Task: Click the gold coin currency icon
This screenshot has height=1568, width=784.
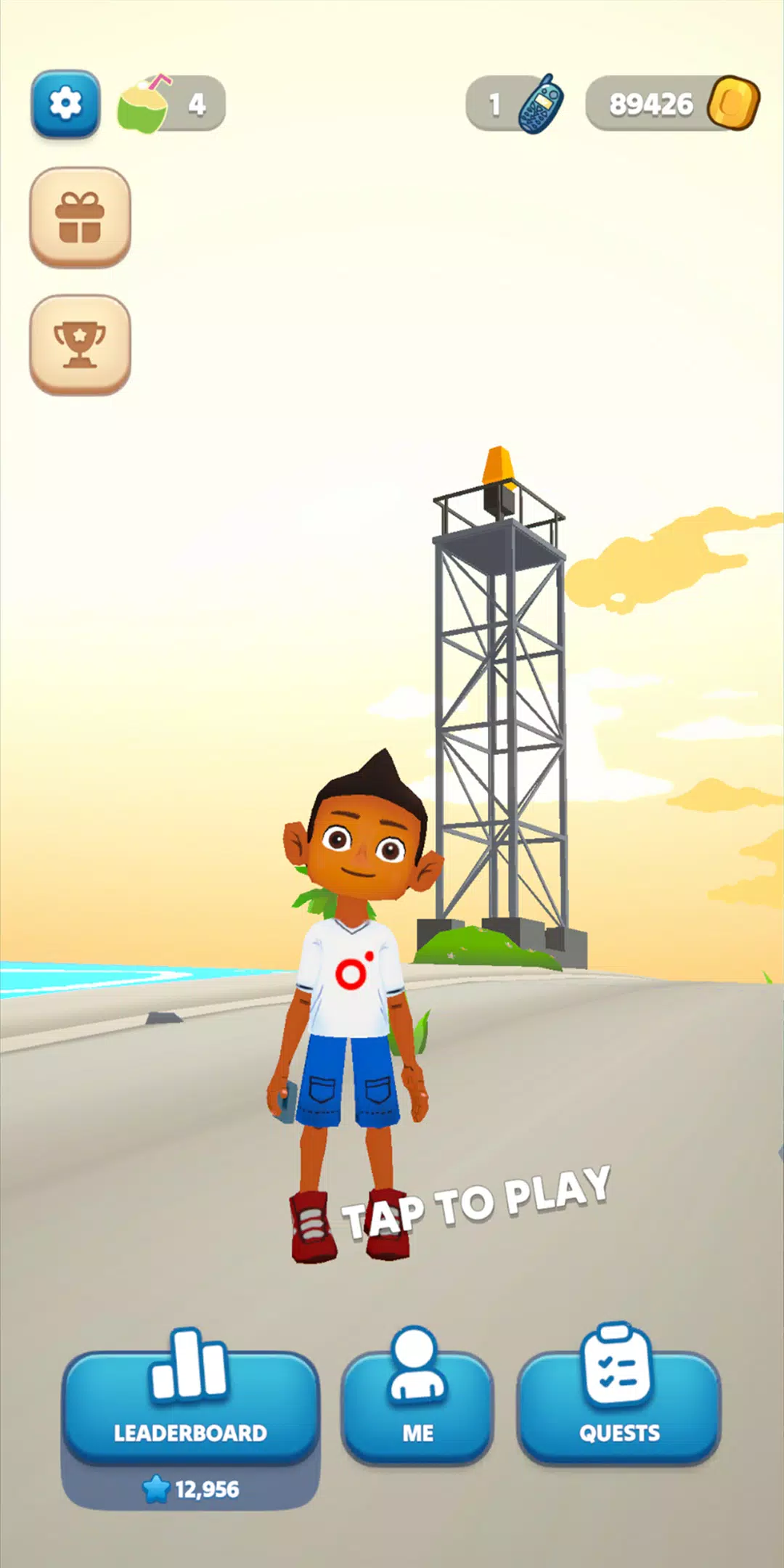Action: click(733, 104)
